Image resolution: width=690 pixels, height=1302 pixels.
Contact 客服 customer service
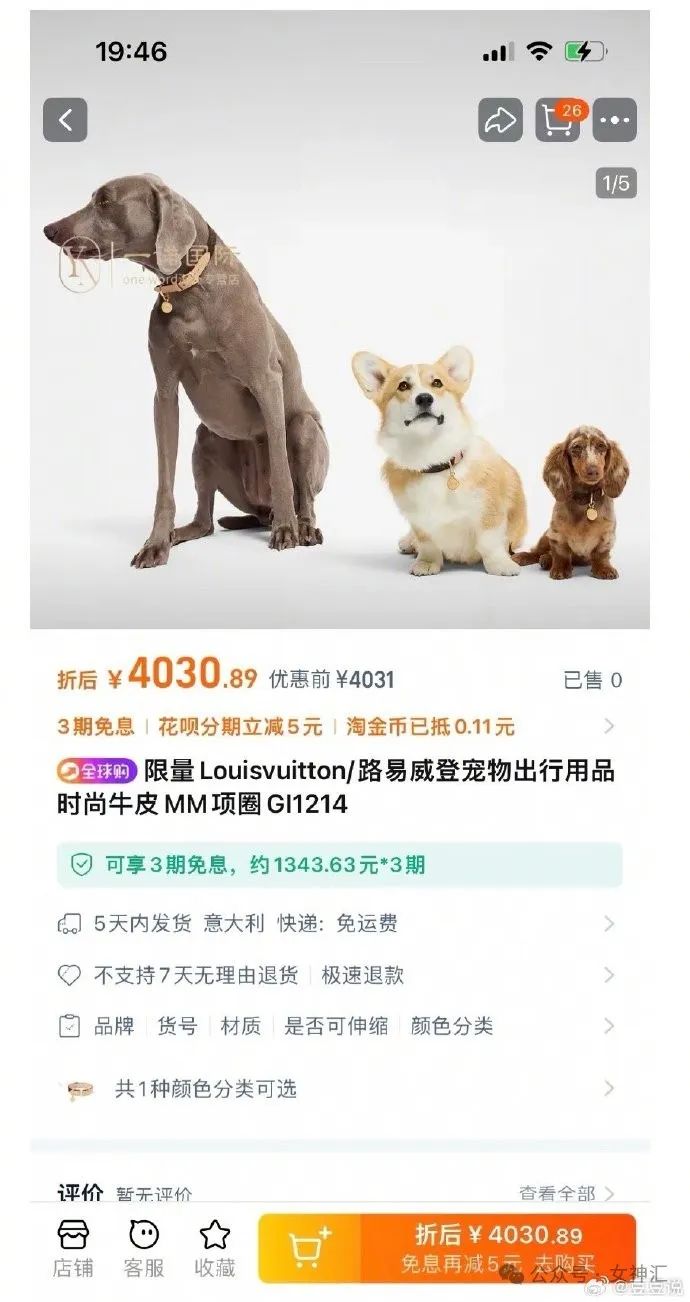144,1249
